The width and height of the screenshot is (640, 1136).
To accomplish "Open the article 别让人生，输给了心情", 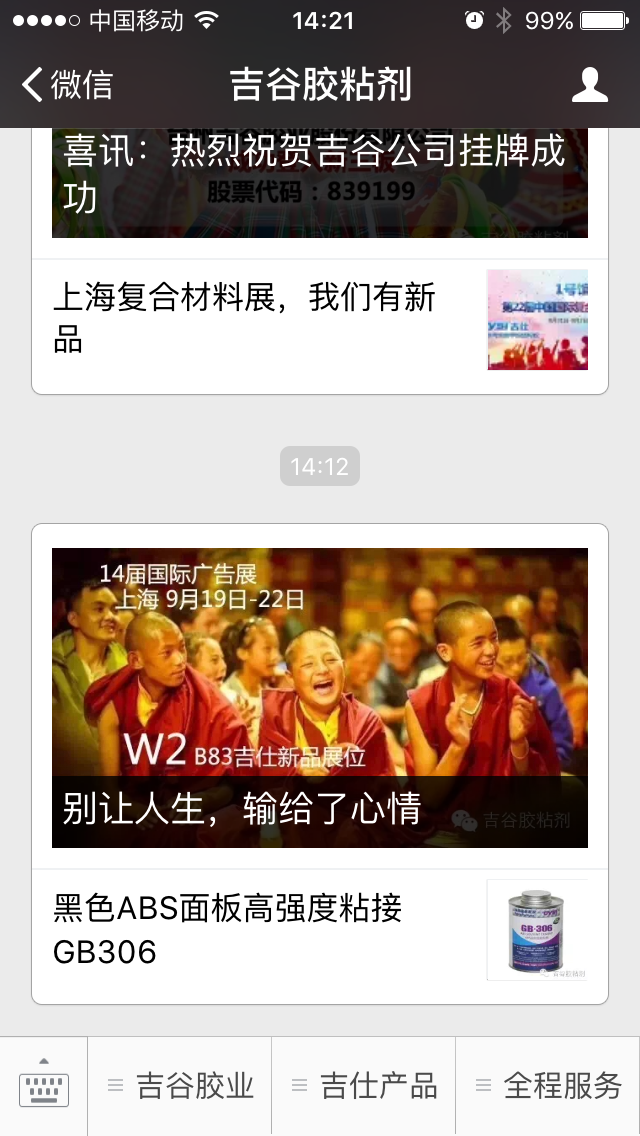I will click(x=319, y=697).
